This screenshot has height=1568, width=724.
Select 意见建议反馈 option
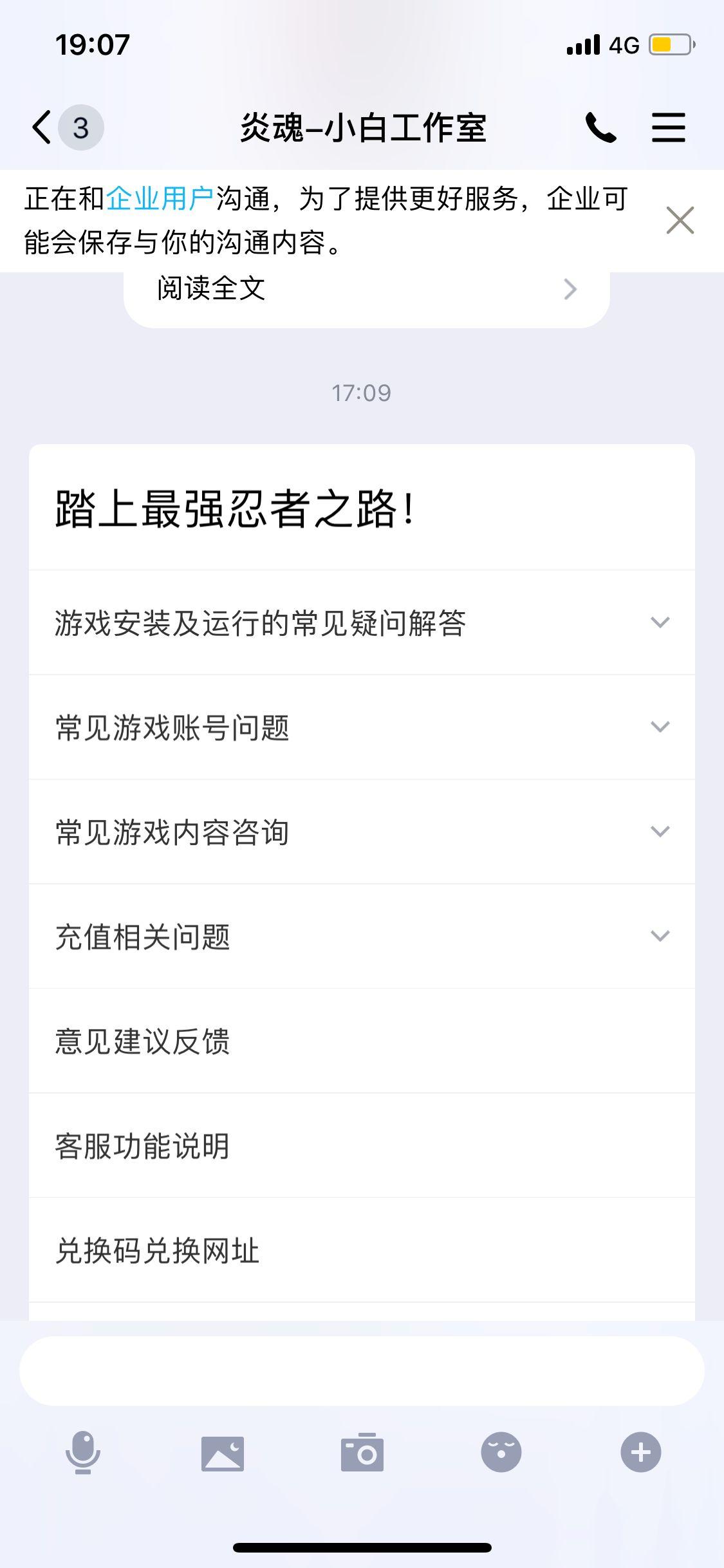point(362,1041)
